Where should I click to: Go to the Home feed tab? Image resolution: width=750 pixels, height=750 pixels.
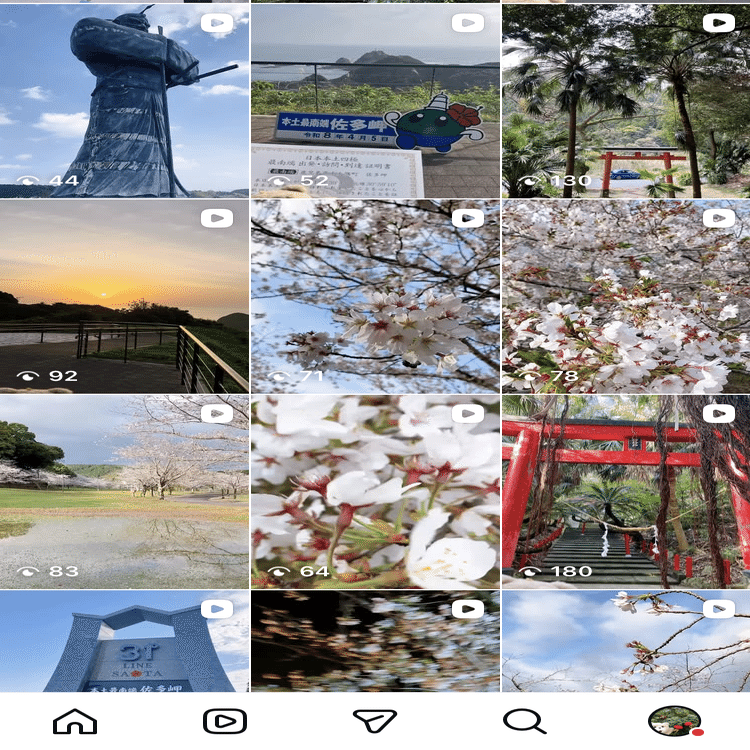coord(75,721)
